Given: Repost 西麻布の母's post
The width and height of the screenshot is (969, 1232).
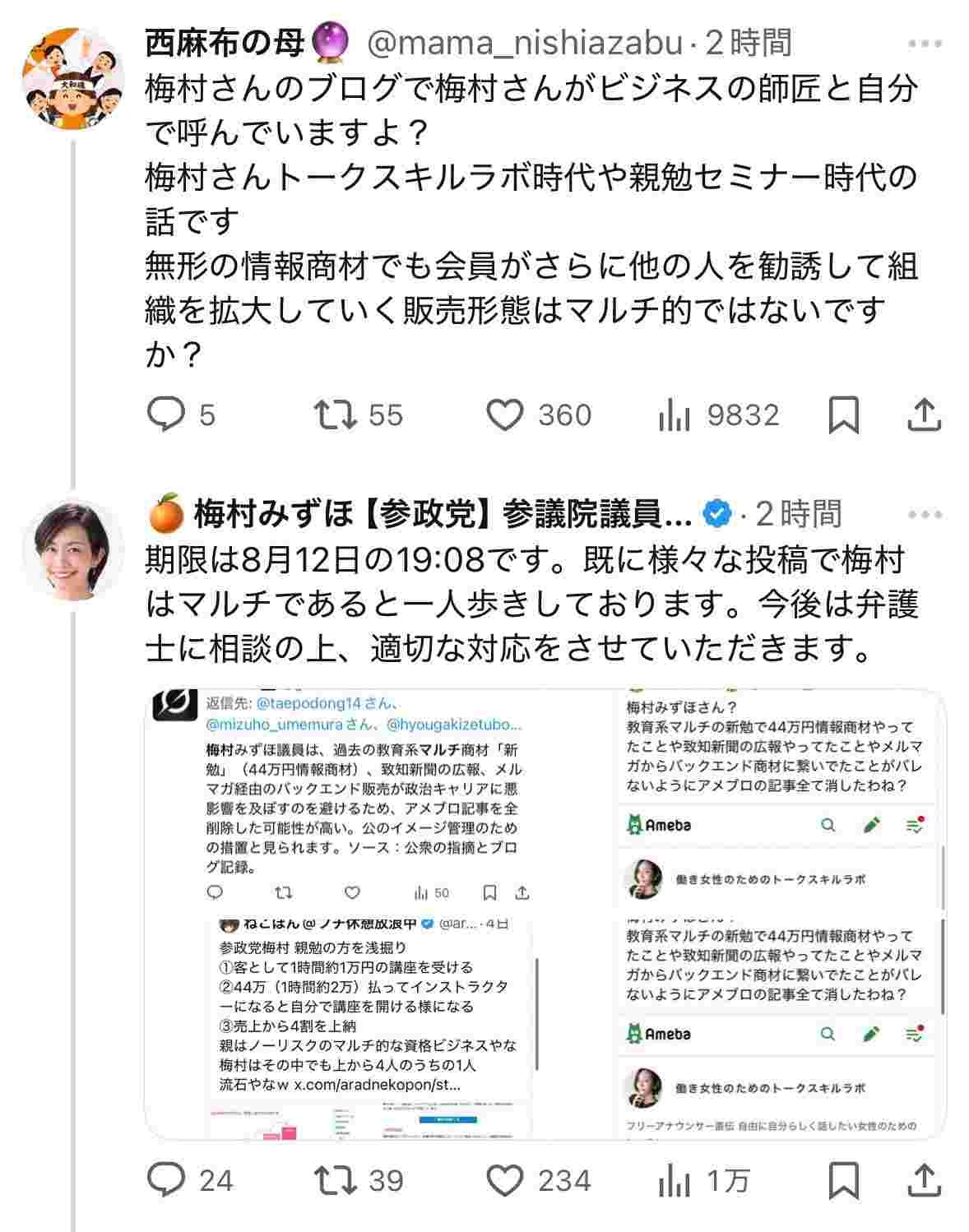Looking at the screenshot, I should point(337,415).
